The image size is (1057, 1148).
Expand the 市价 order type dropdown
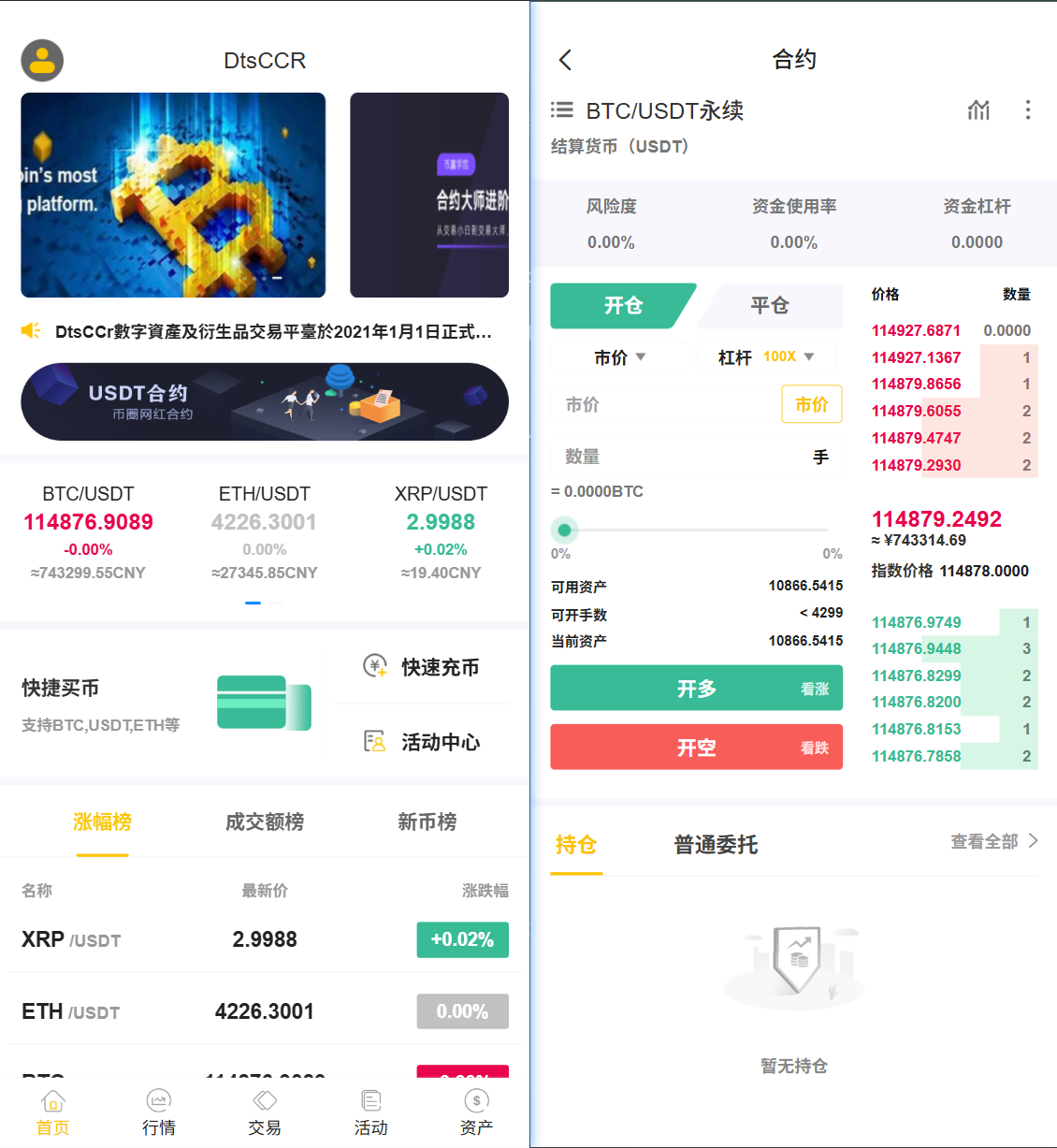coord(619,357)
